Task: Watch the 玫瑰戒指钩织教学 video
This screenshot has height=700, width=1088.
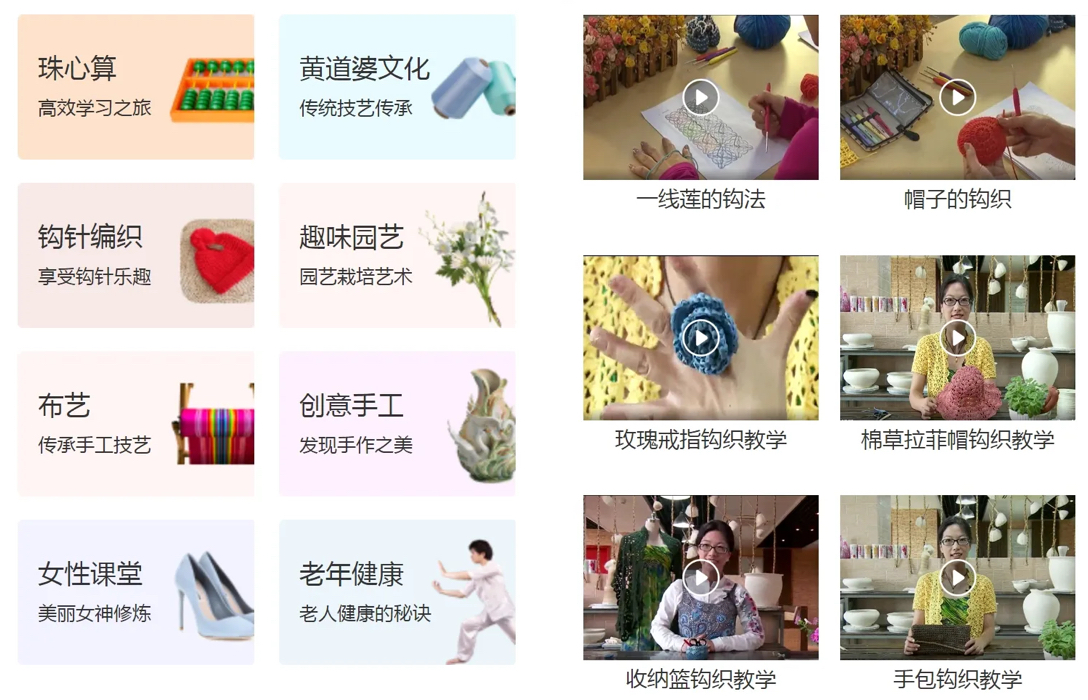Action: tap(701, 338)
